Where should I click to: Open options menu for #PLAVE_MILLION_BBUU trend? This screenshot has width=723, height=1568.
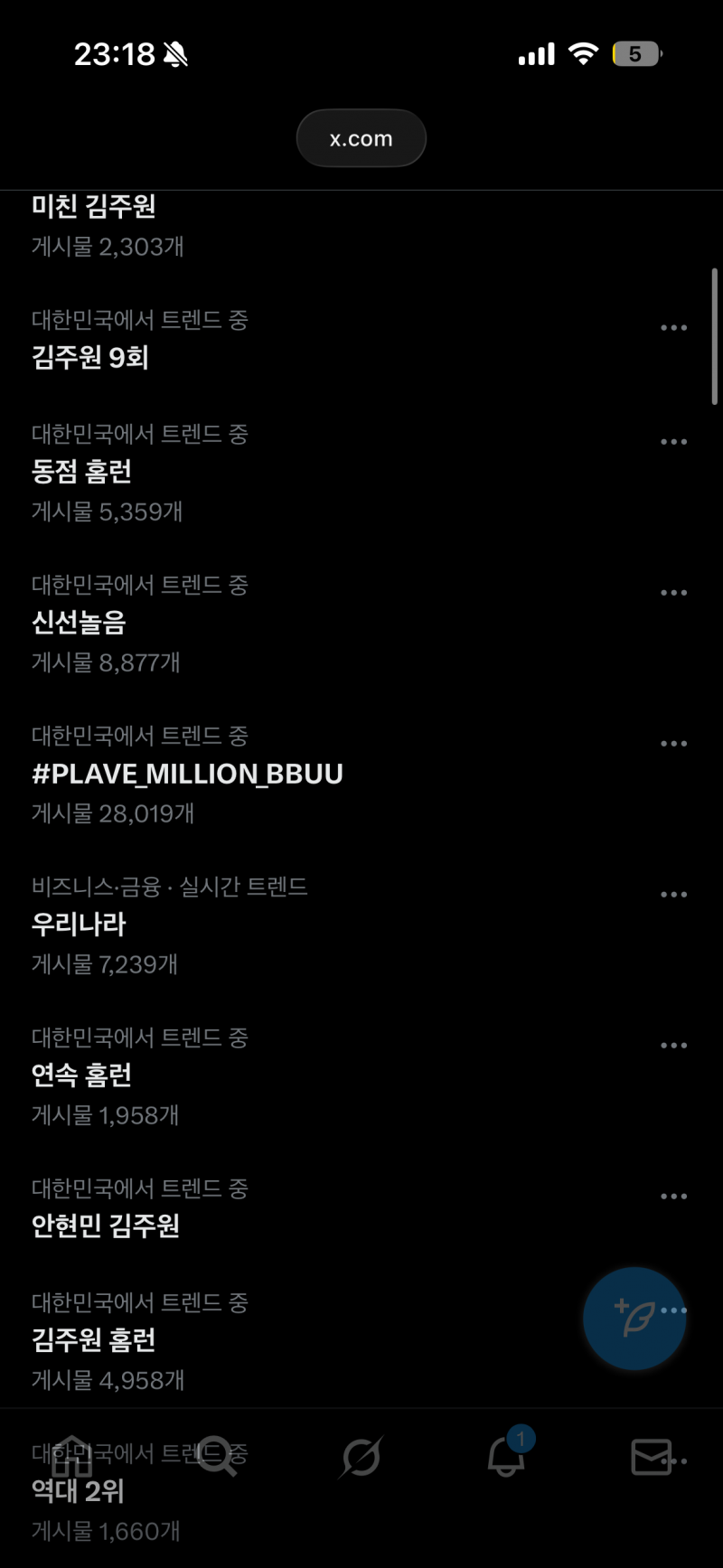coord(674,743)
